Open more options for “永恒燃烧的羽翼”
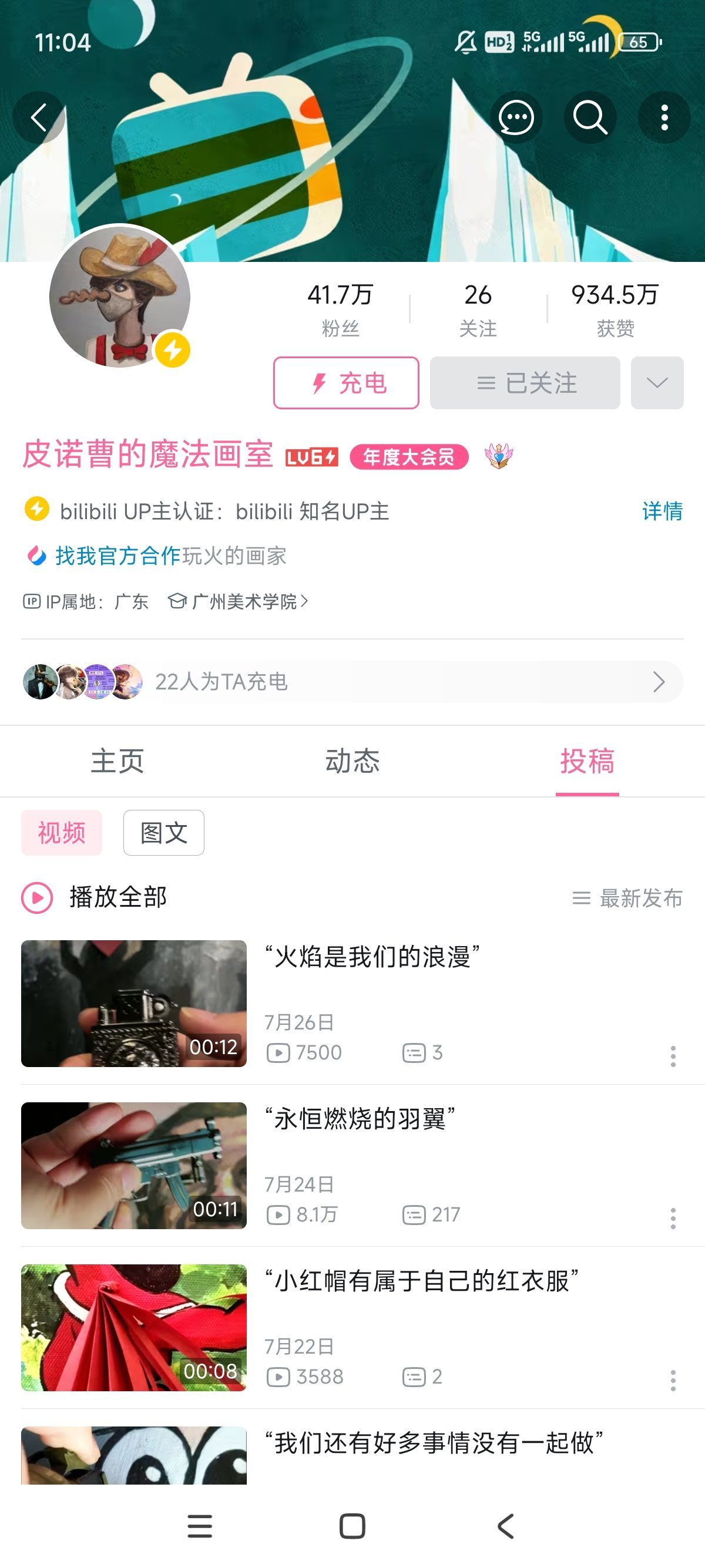This screenshot has height=1568, width=705. pos(673,1218)
